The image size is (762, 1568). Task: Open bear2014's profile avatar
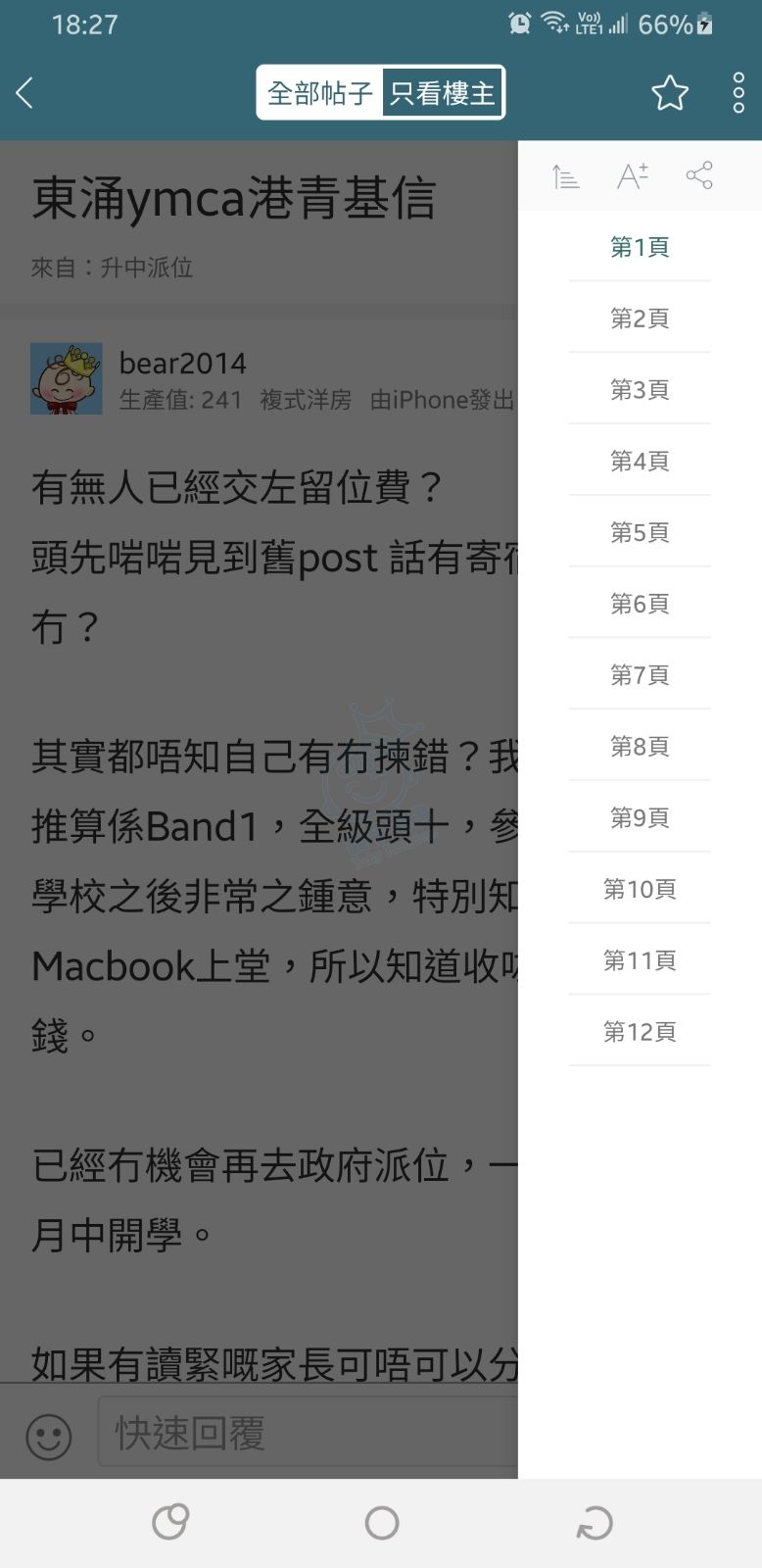67,378
